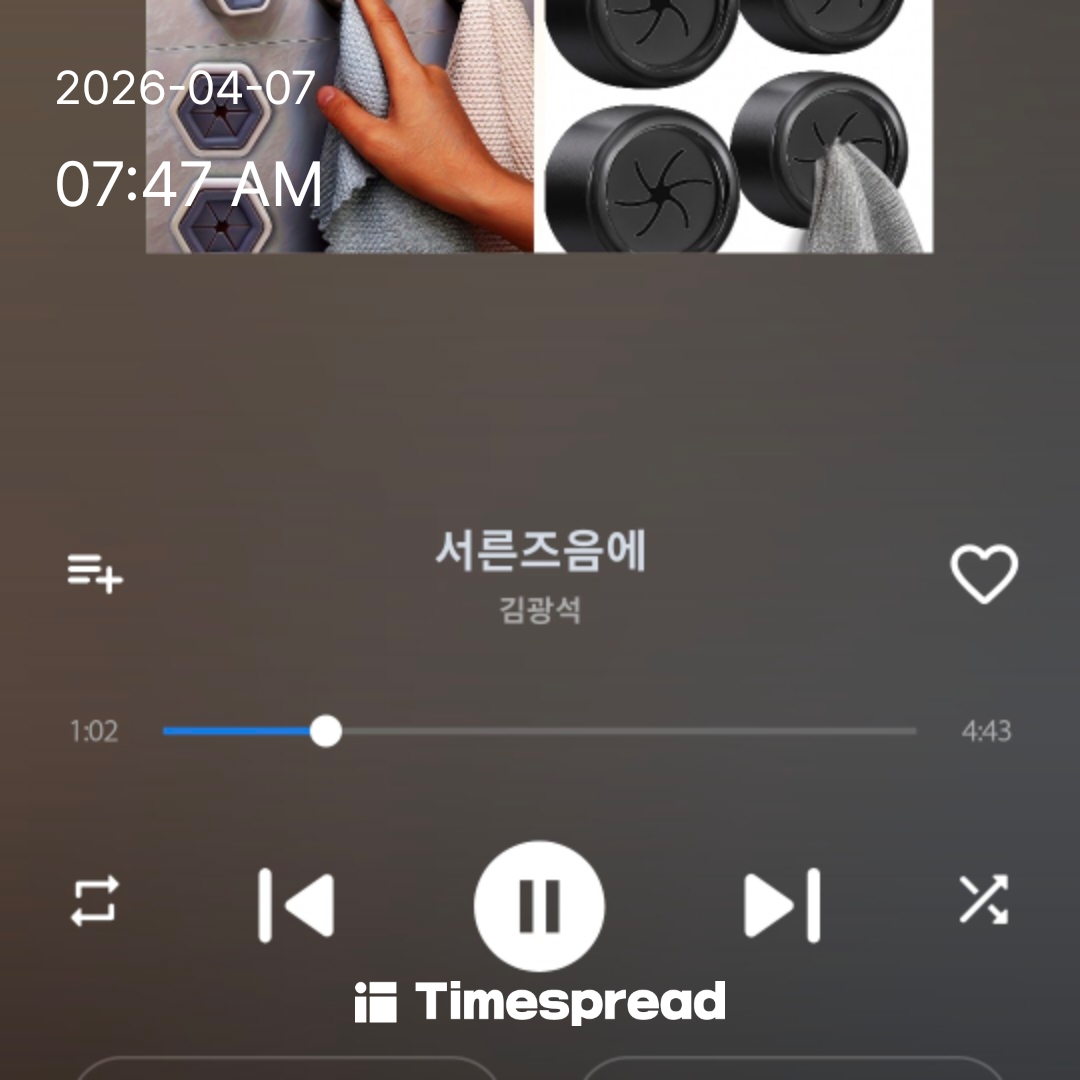Viewport: 1080px width, 1080px height.
Task: Tap the playback progress bar to seek
Action: coord(540,731)
